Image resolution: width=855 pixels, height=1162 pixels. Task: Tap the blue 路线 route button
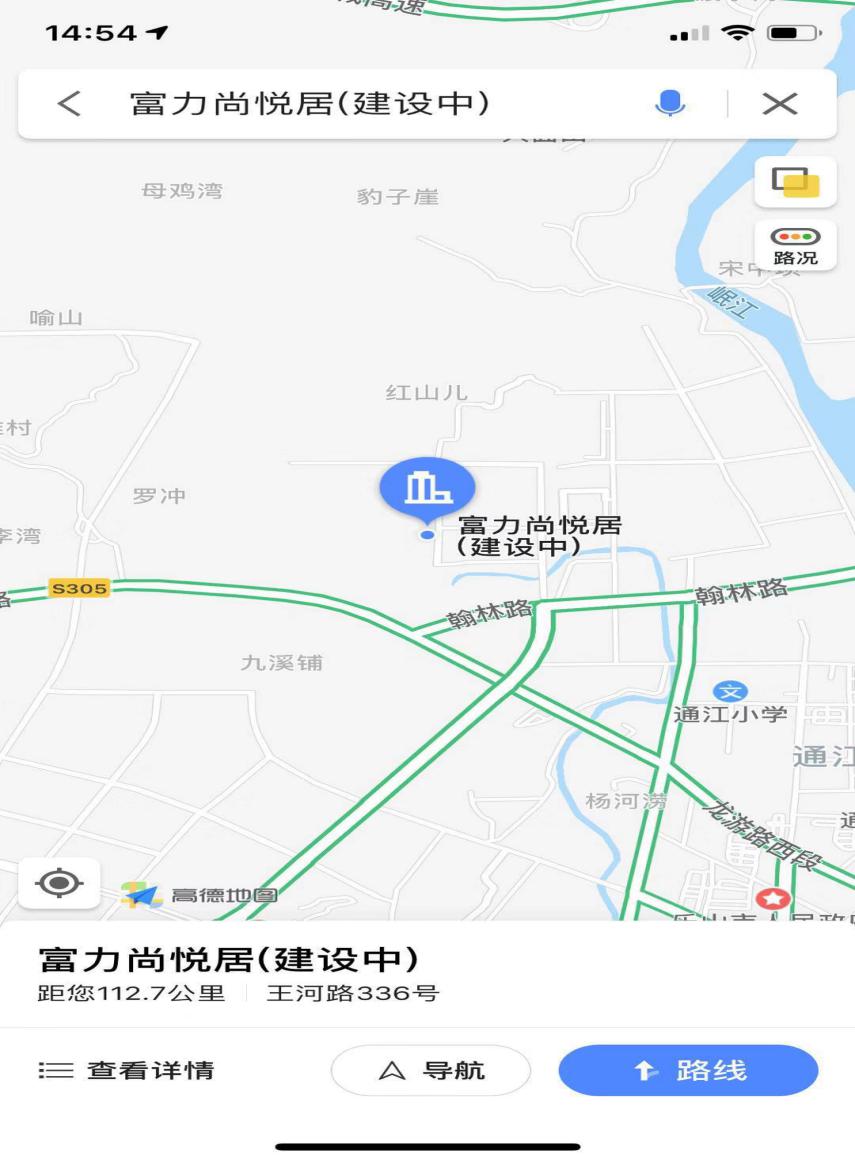[688, 1070]
